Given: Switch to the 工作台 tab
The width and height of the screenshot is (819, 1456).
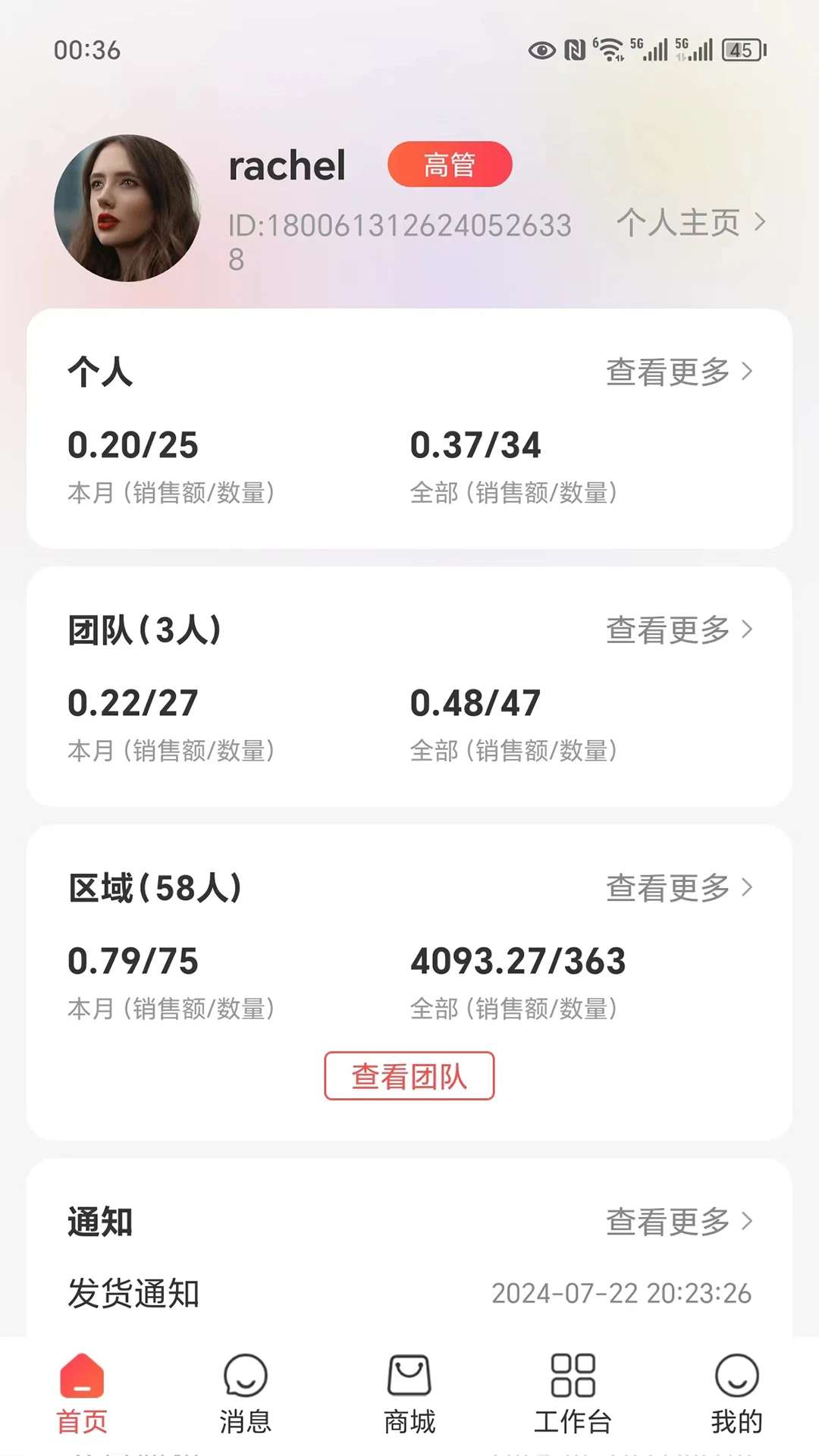Looking at the screenshot, I should click(573, 1395).
